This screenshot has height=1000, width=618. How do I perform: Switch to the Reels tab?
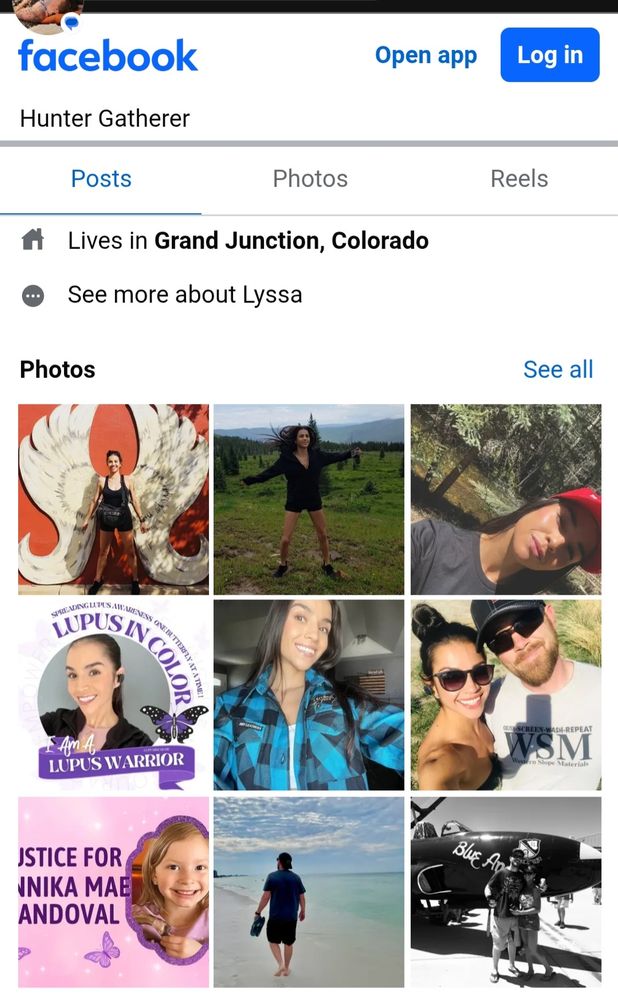(x=518, y=179)
